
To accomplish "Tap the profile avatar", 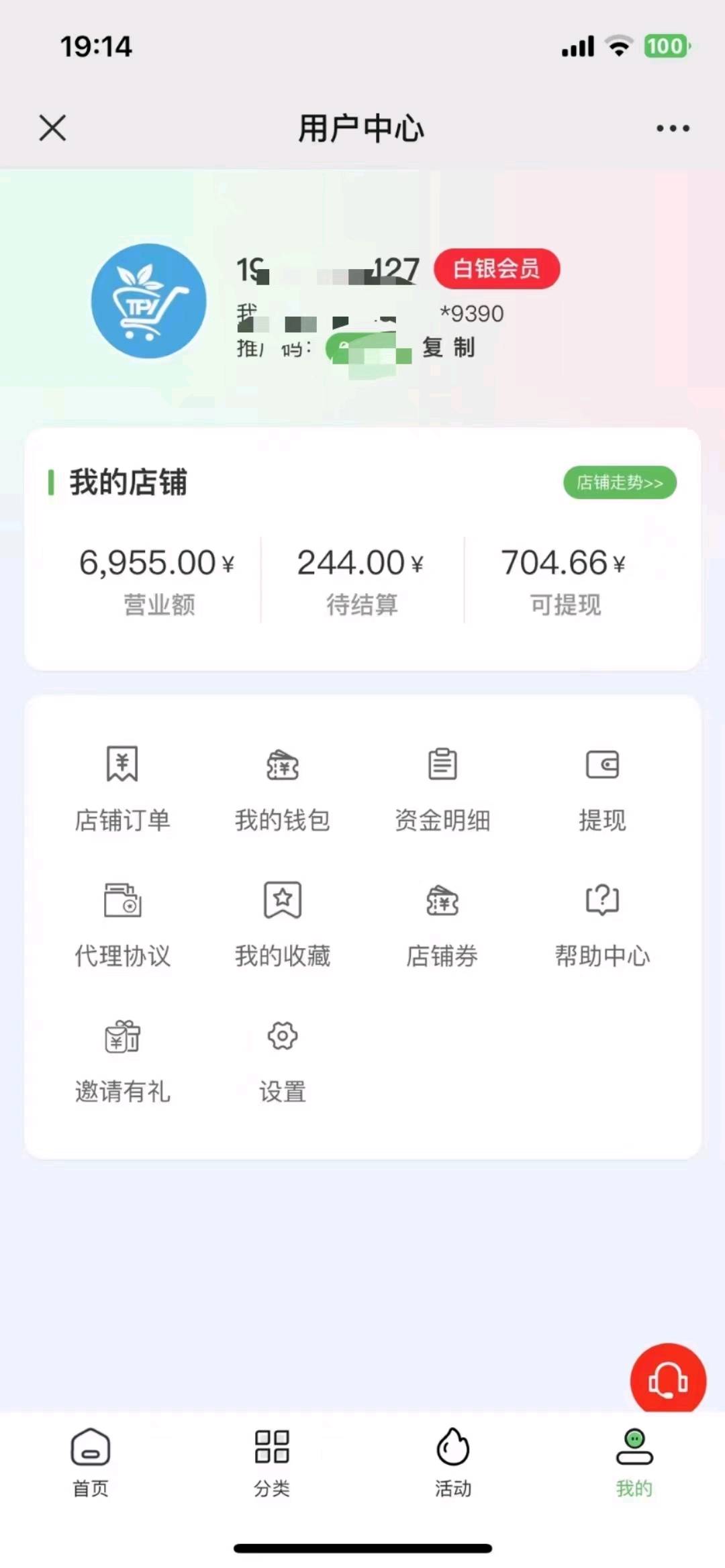I will pos(148,301).
